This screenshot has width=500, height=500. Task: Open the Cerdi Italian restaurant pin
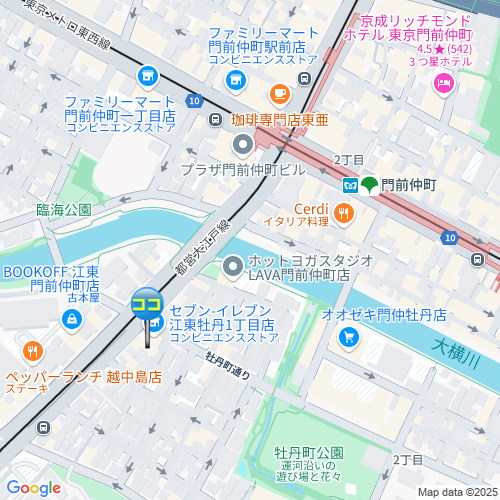point(344,214)
